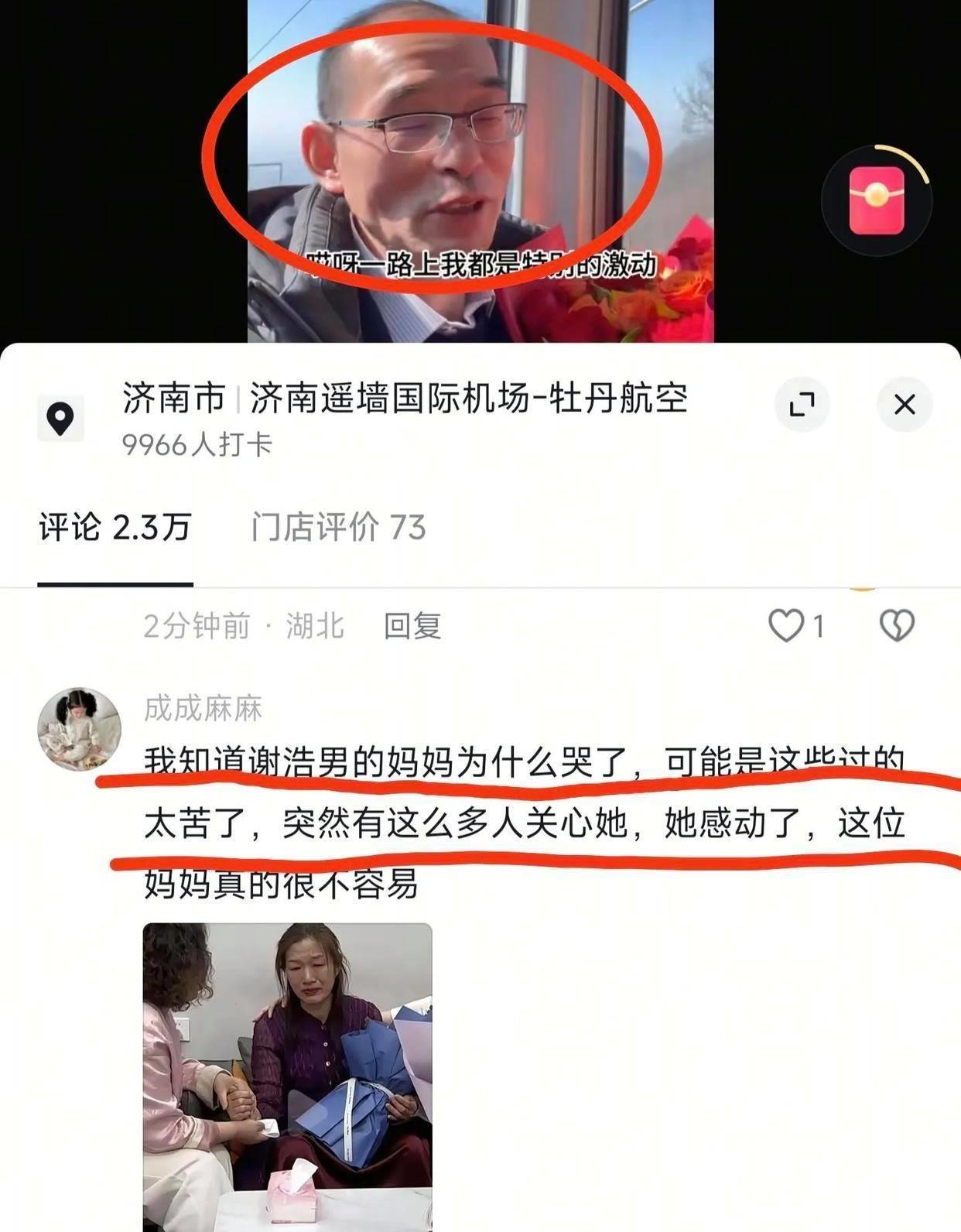This screenshot has height=1232, width=961.
Task: Open the red envelope reward icon
Action: click(x=876, y=200)
